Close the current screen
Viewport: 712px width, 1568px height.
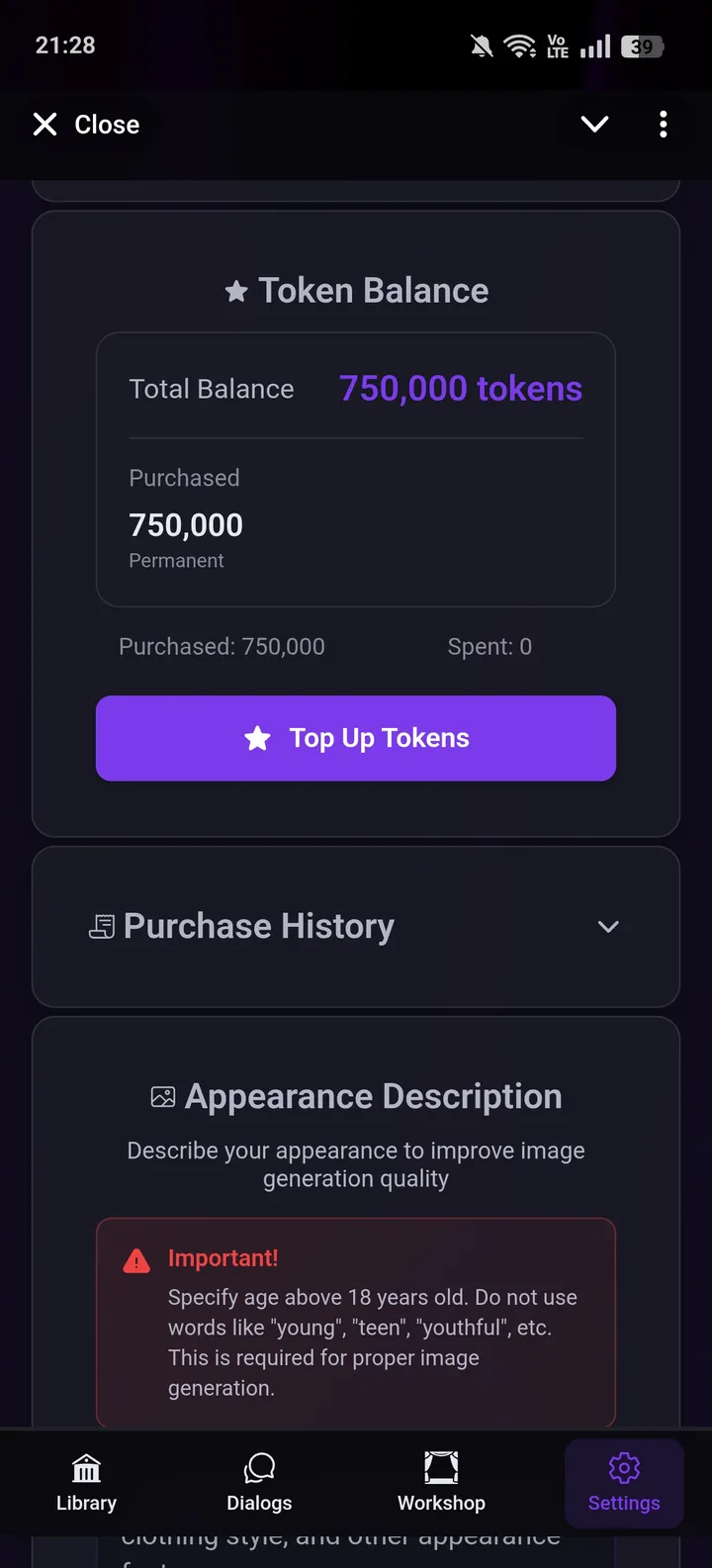pyautogui.click(x=44, y=124)
